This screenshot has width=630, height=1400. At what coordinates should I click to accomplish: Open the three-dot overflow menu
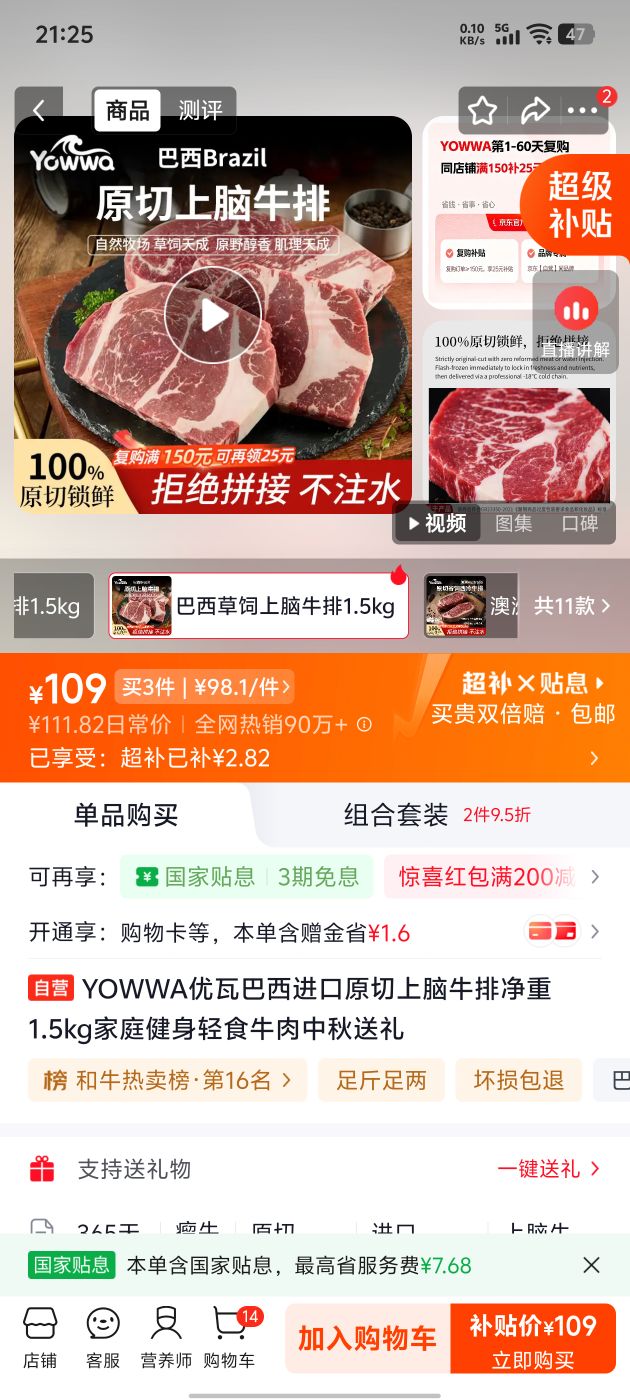582,110
